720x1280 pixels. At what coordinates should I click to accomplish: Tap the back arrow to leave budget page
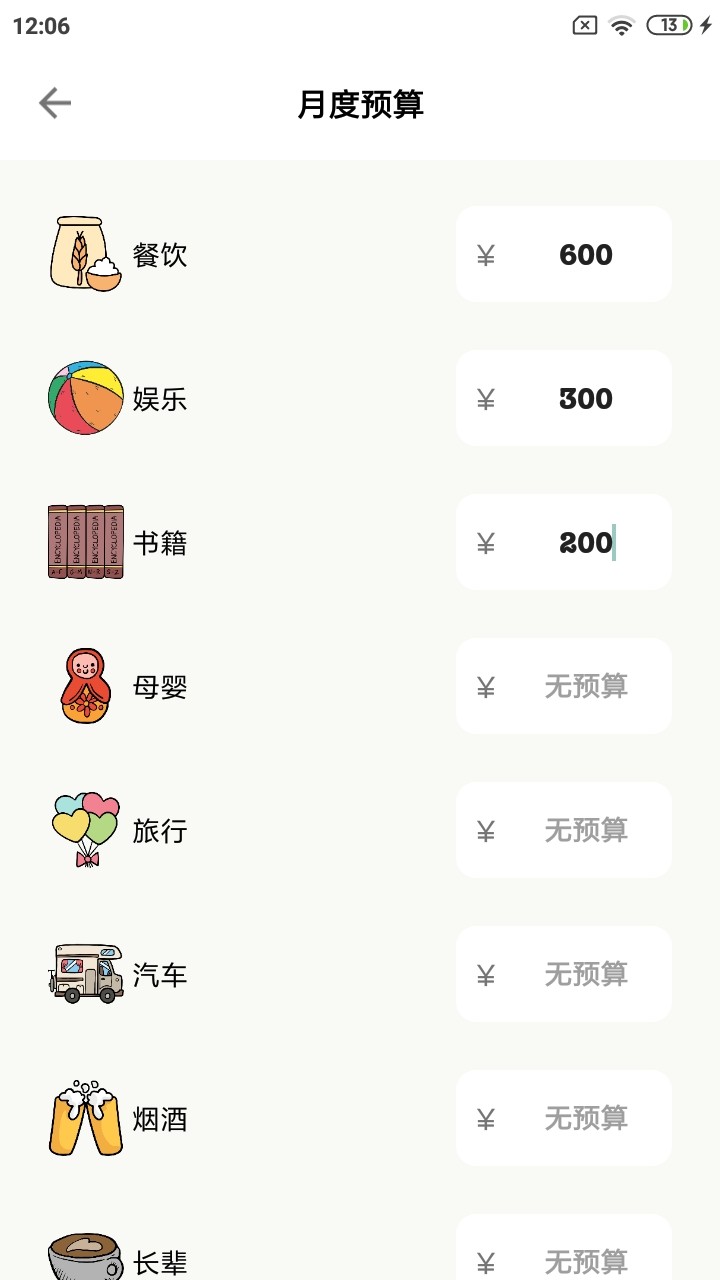[55, 102]
